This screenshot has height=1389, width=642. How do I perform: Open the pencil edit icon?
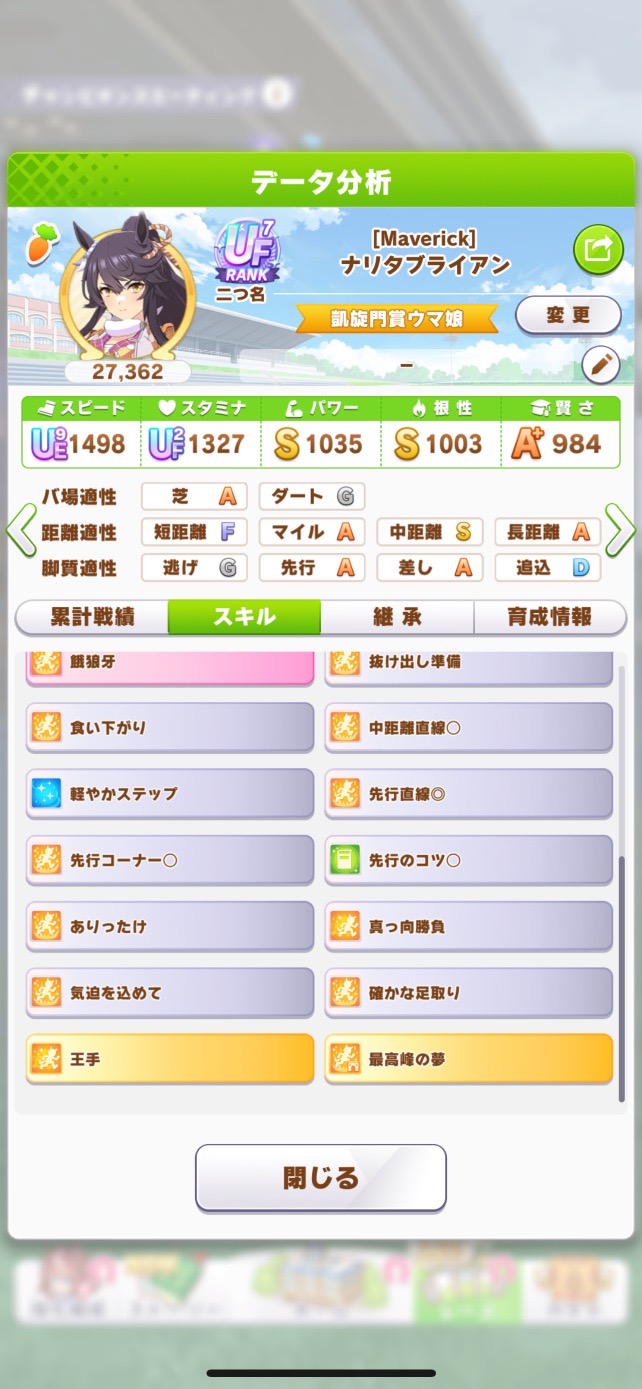pyautogui.click(x=601, y=366)
